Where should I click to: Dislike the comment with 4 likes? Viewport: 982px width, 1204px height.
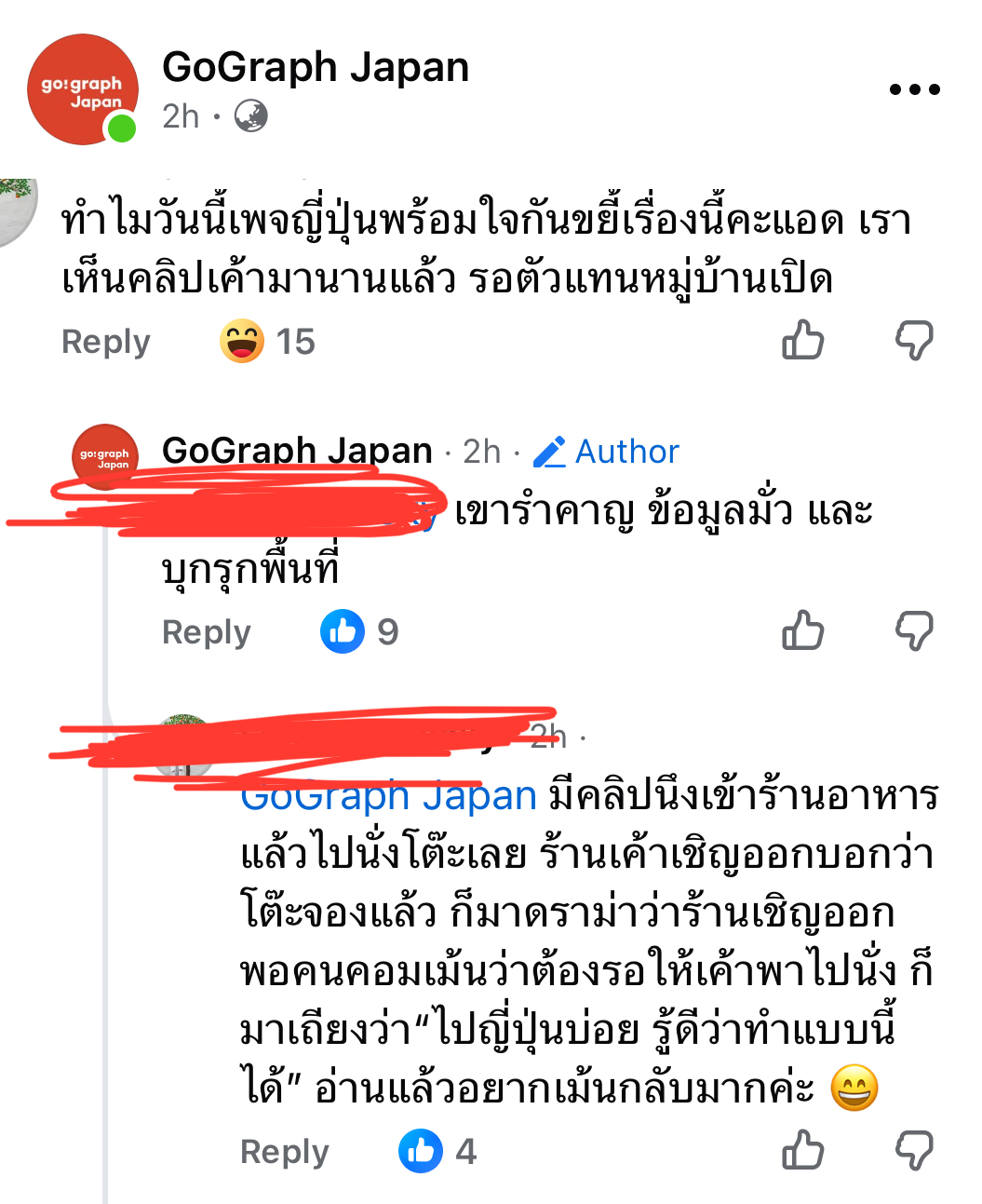click(x=914, y=1150)
